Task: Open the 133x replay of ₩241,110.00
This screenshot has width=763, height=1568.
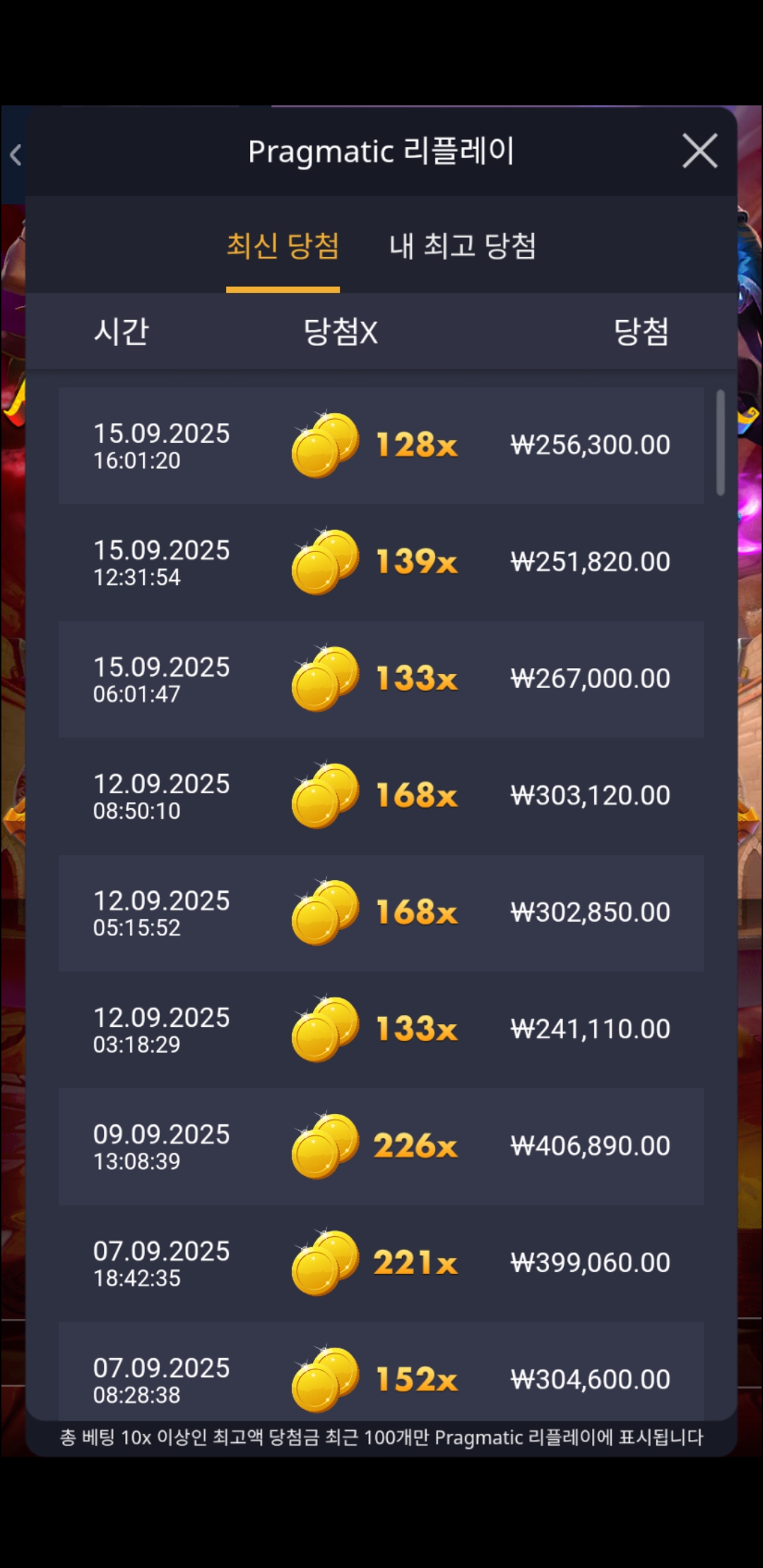Action: click(381, 1030)
